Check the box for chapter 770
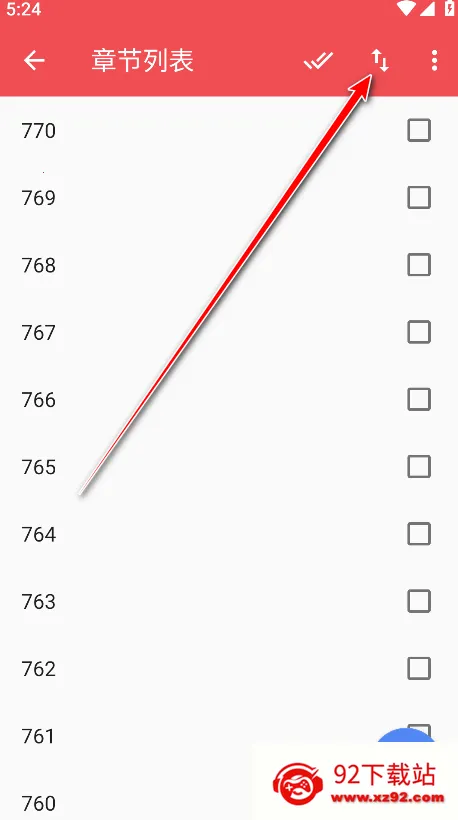 (419, 130)
